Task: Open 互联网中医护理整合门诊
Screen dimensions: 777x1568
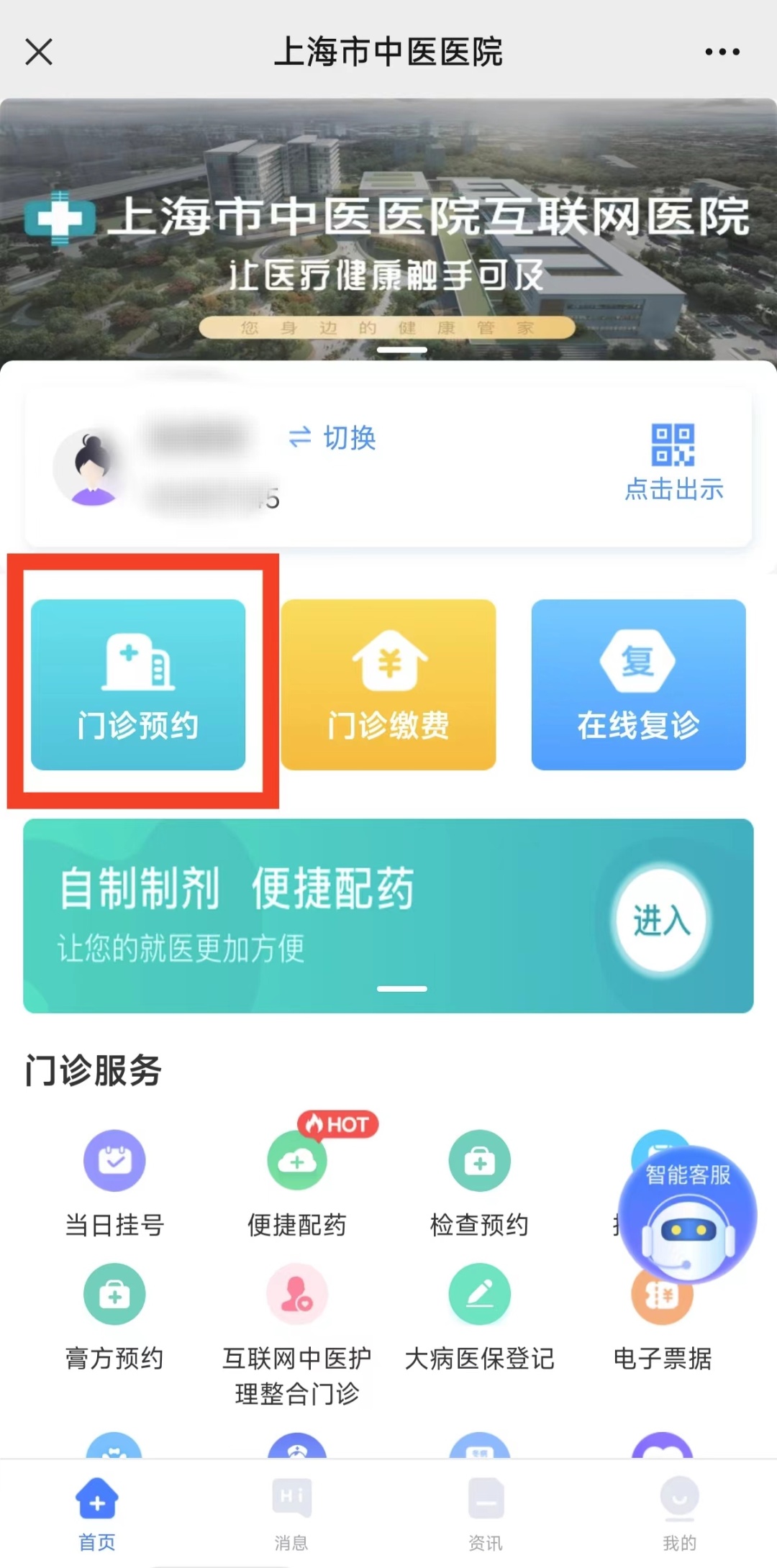Action: pyautogui.click(x=296, y=1331)
